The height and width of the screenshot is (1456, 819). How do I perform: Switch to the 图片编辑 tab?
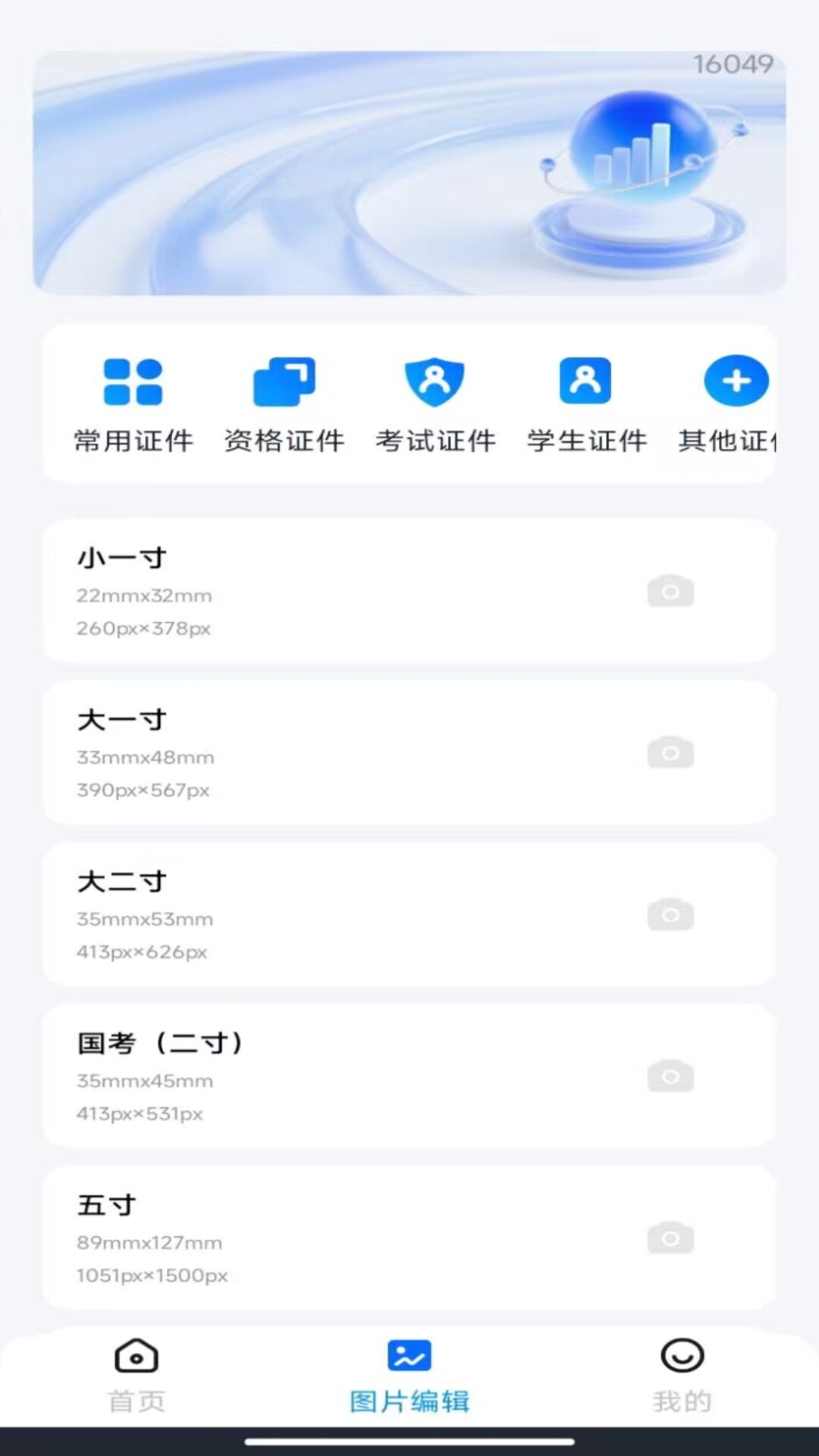tap(409, 1376)
